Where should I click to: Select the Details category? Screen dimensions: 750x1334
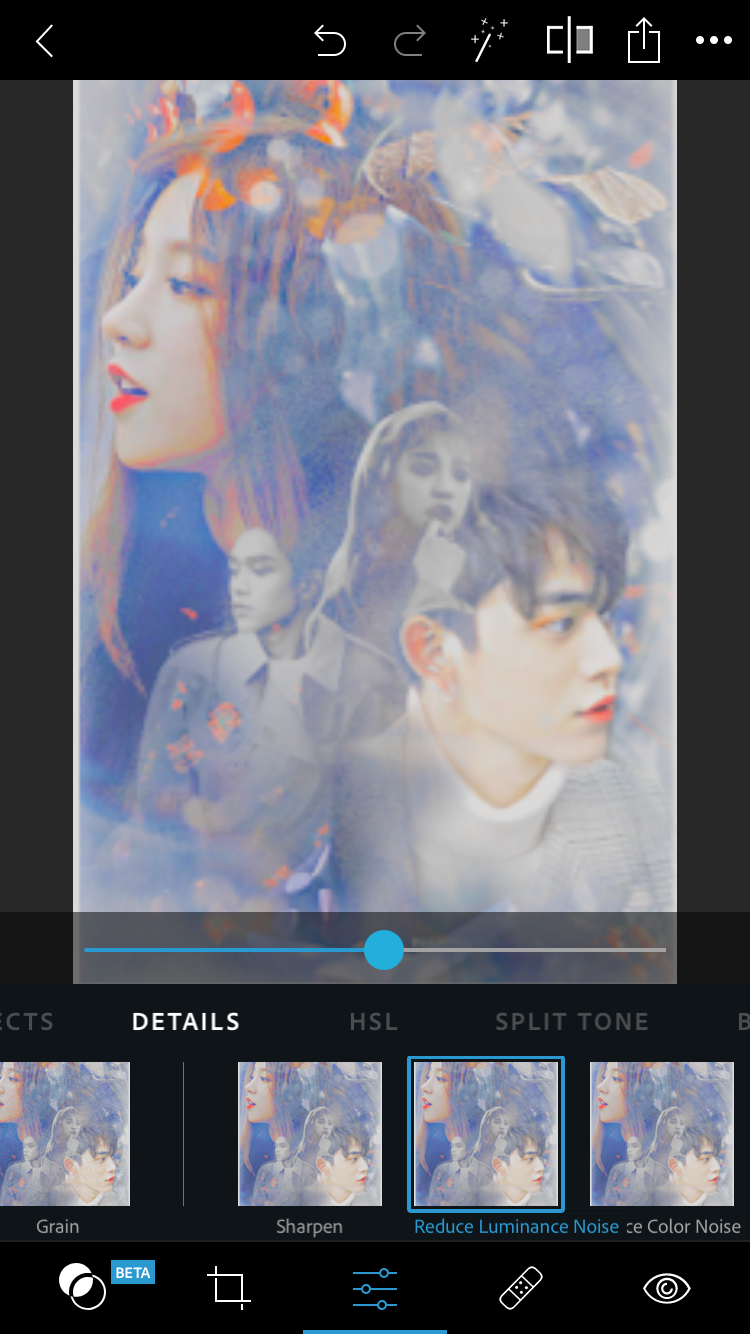click(186, 1022)
